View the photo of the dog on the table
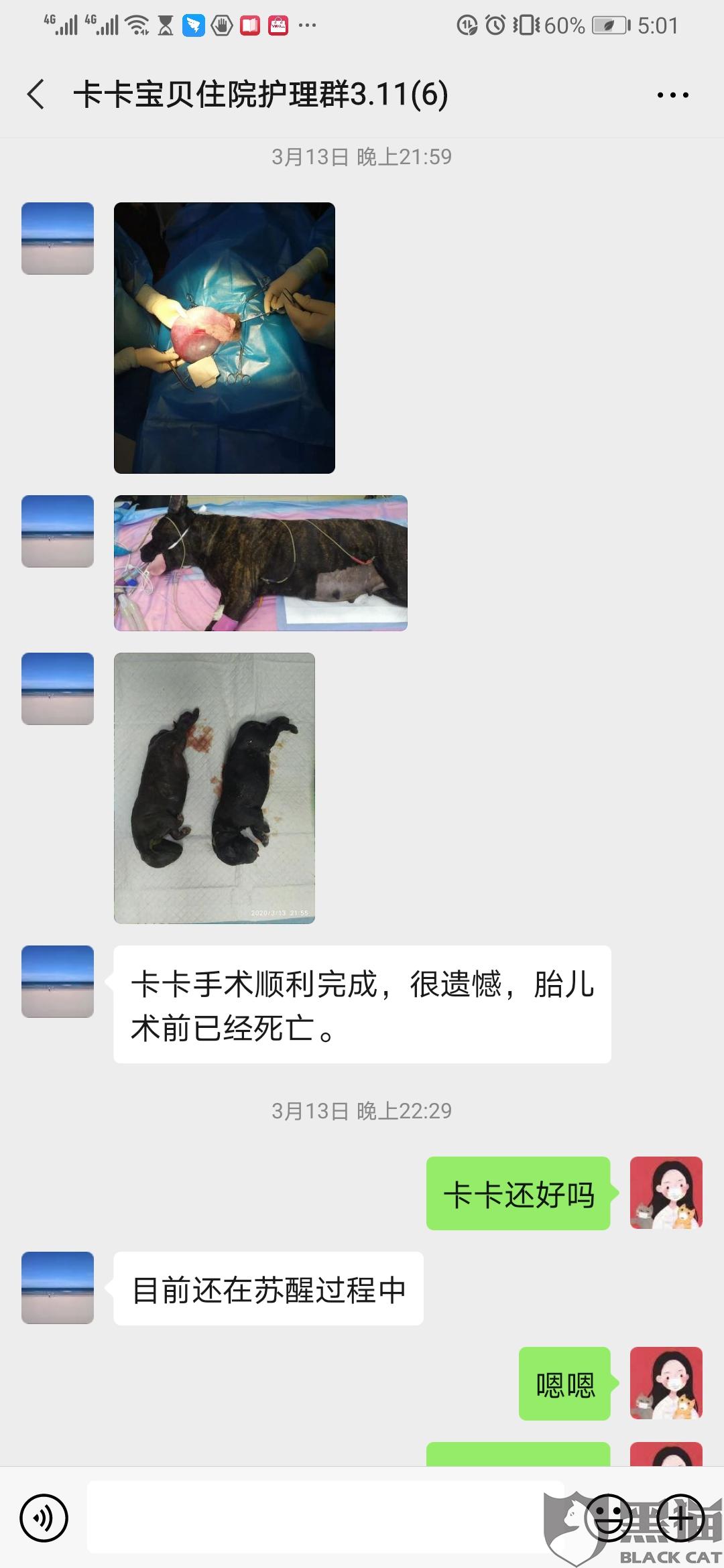This screenshot has width=724, height=1568. (x=261, y=563)
